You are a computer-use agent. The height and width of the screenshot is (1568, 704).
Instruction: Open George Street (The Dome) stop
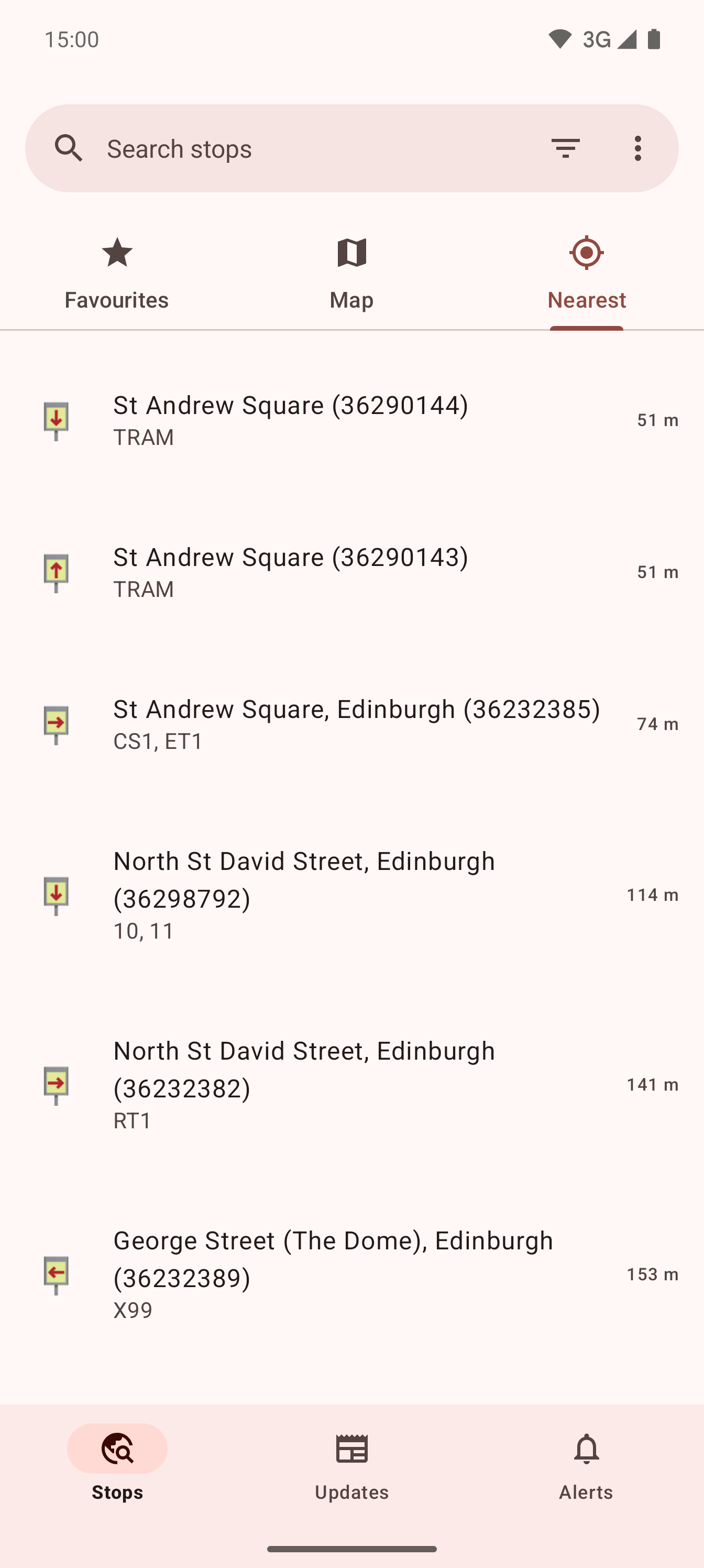tap(351, 1275)
